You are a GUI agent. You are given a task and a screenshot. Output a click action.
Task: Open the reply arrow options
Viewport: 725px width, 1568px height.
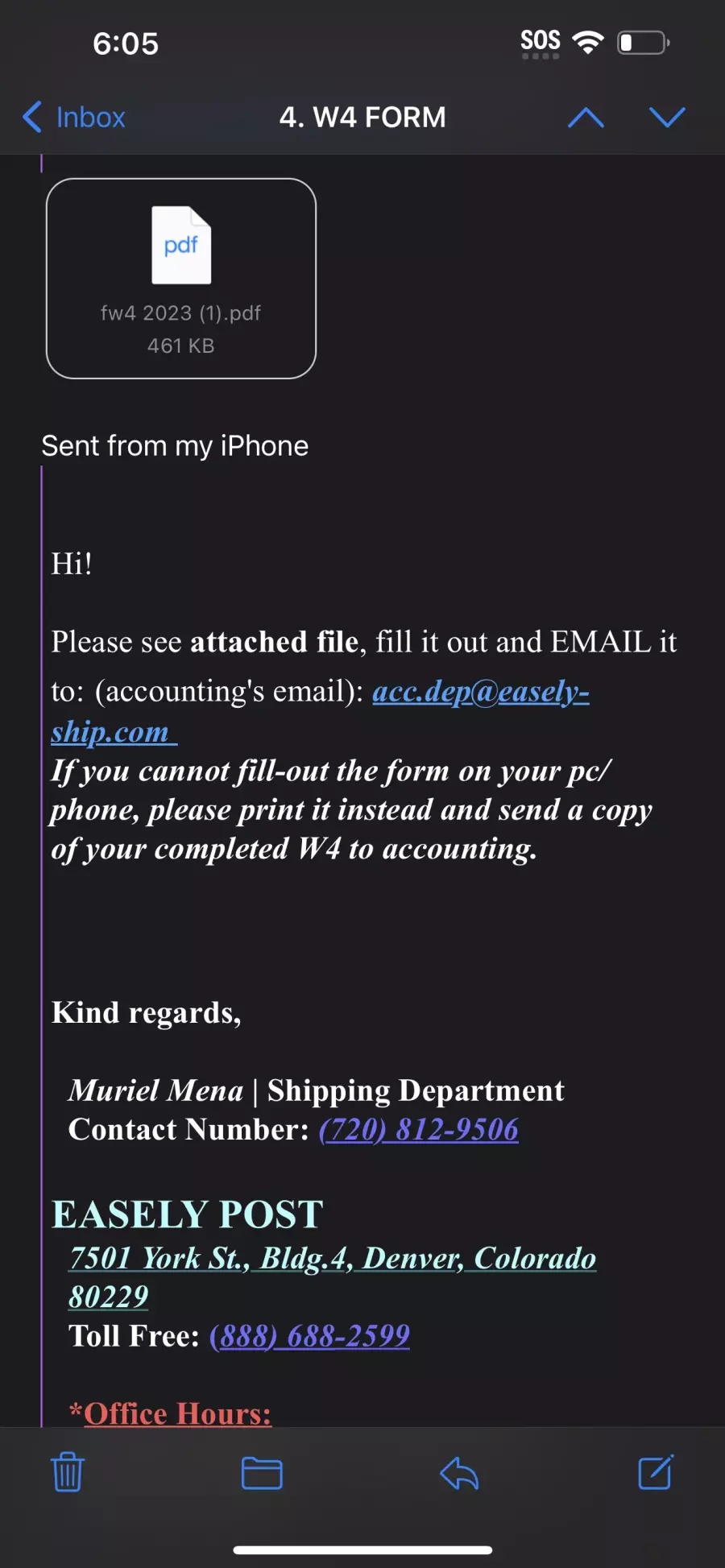459,1473
